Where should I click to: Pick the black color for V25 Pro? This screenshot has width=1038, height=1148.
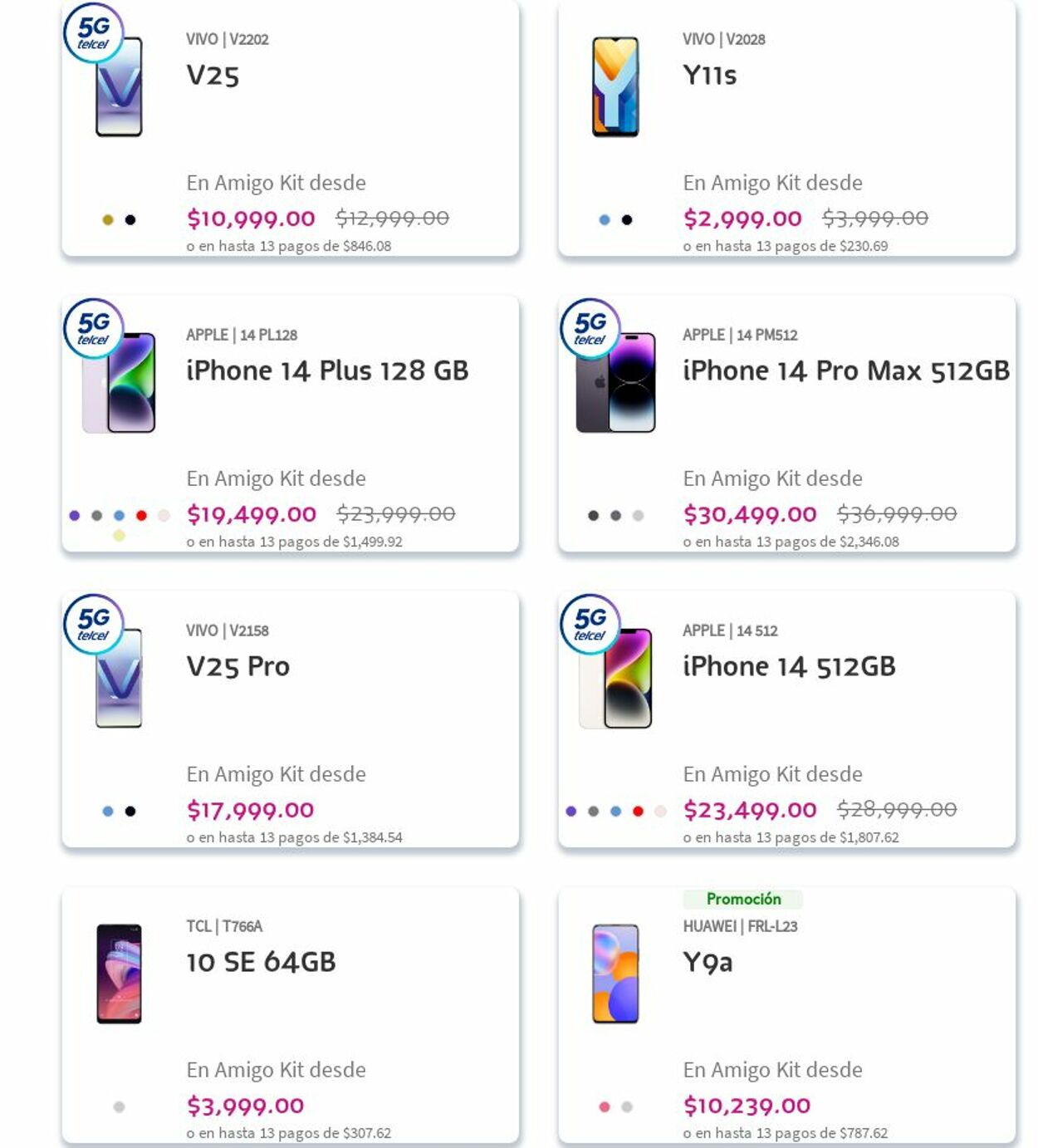click(130, 812)
